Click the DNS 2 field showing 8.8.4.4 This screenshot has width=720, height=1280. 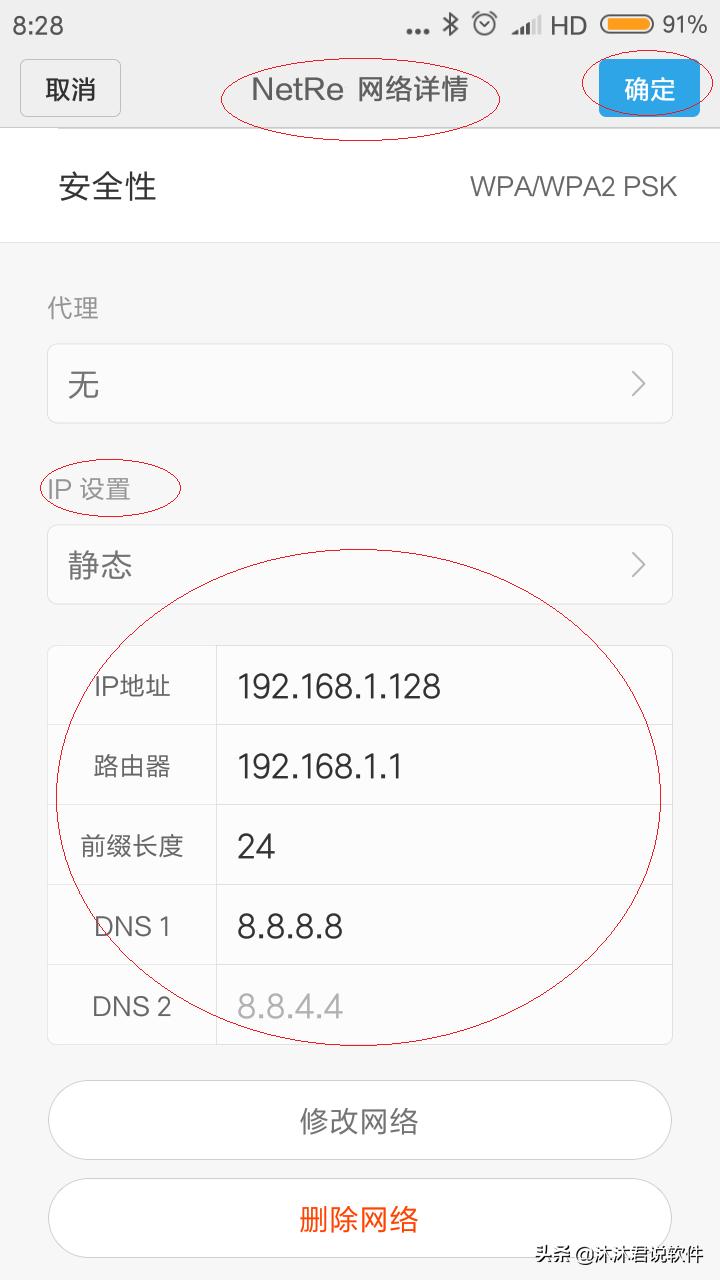[x=288, y=1005]
